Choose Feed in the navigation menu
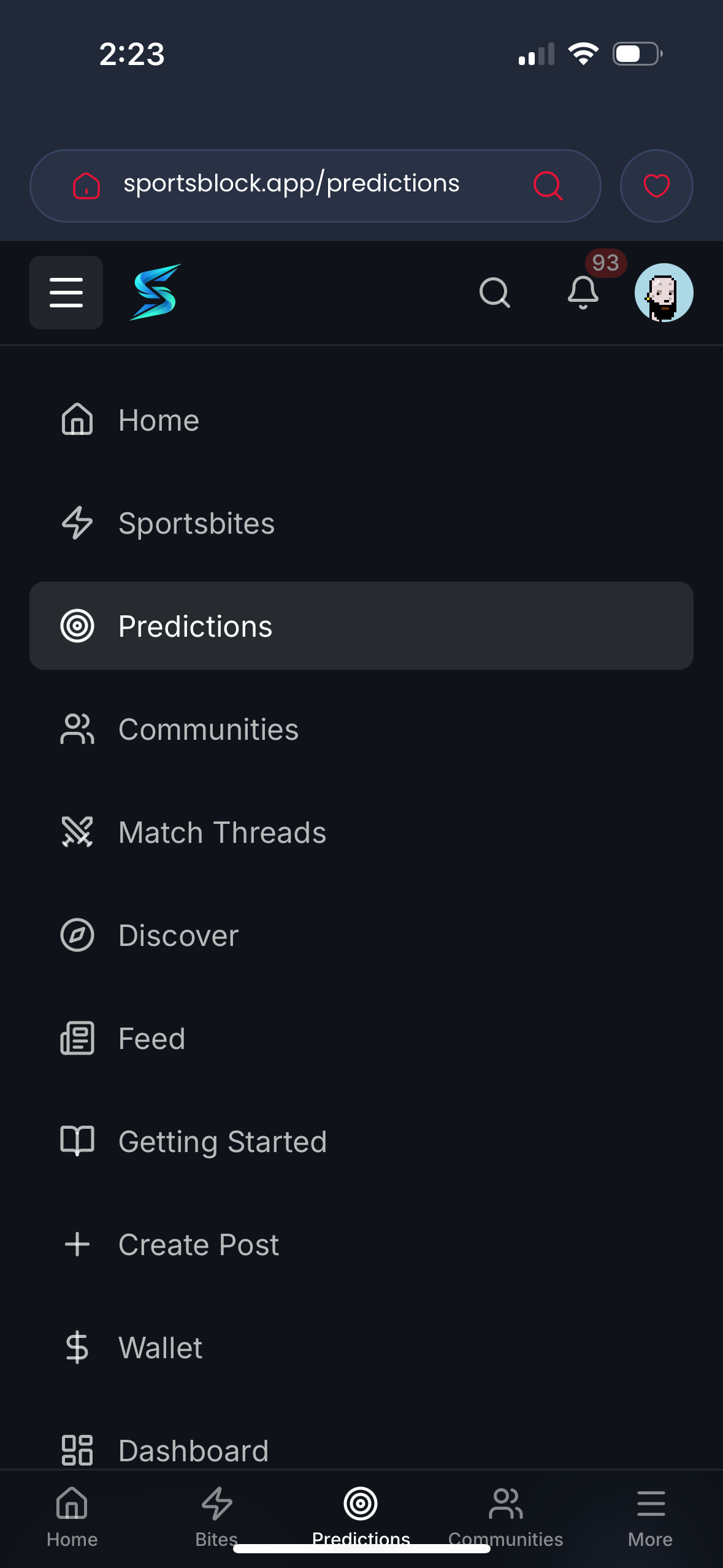Screen dimensions: 723x1568 click(x=151, y=1038)
